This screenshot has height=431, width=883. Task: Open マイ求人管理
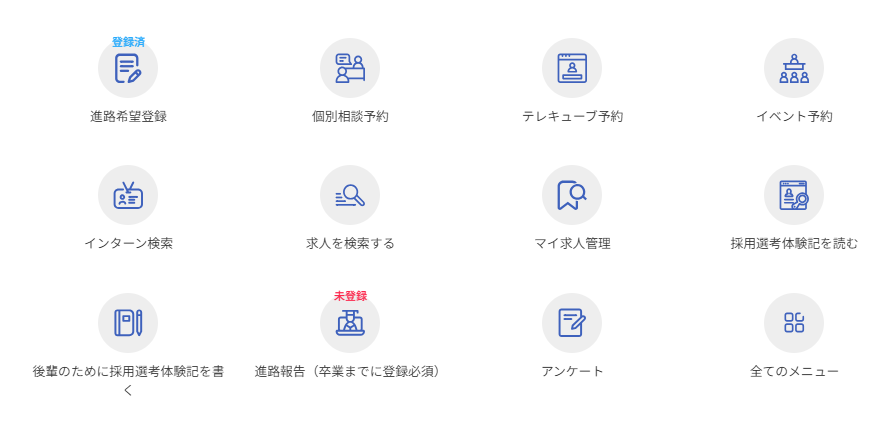tap(572, 195)
